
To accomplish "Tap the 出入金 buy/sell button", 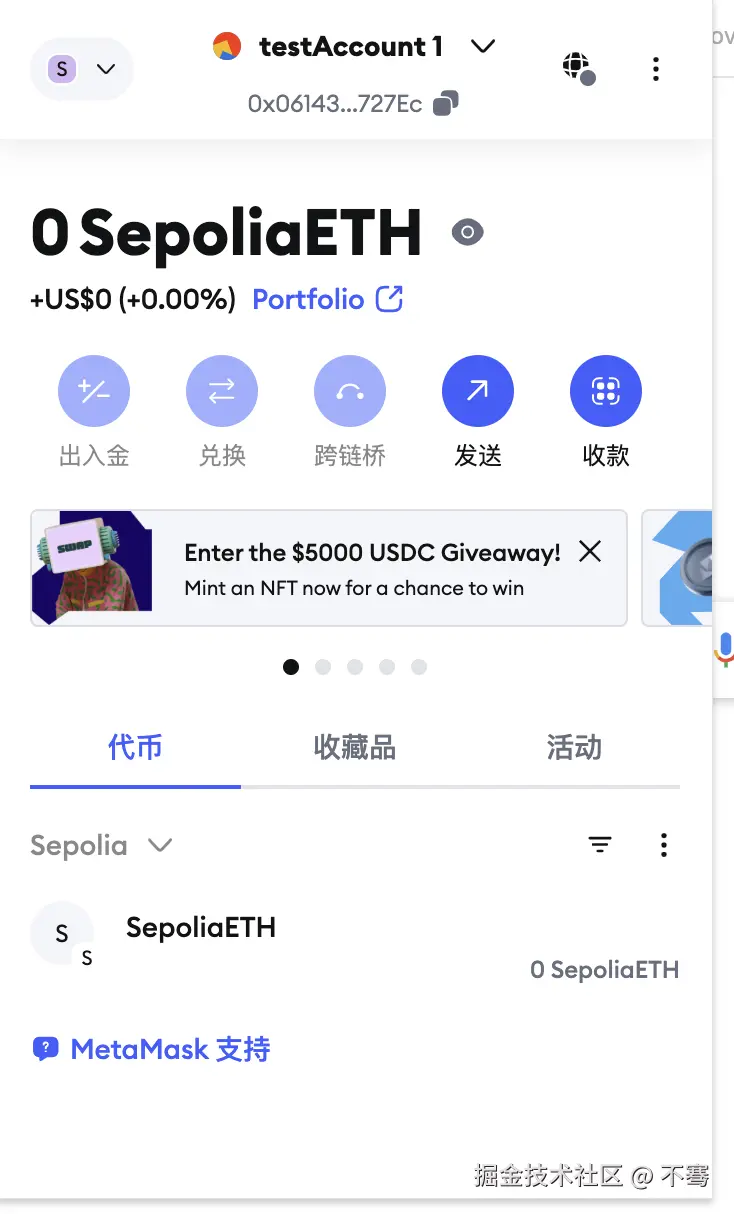I will pos(94,391).
